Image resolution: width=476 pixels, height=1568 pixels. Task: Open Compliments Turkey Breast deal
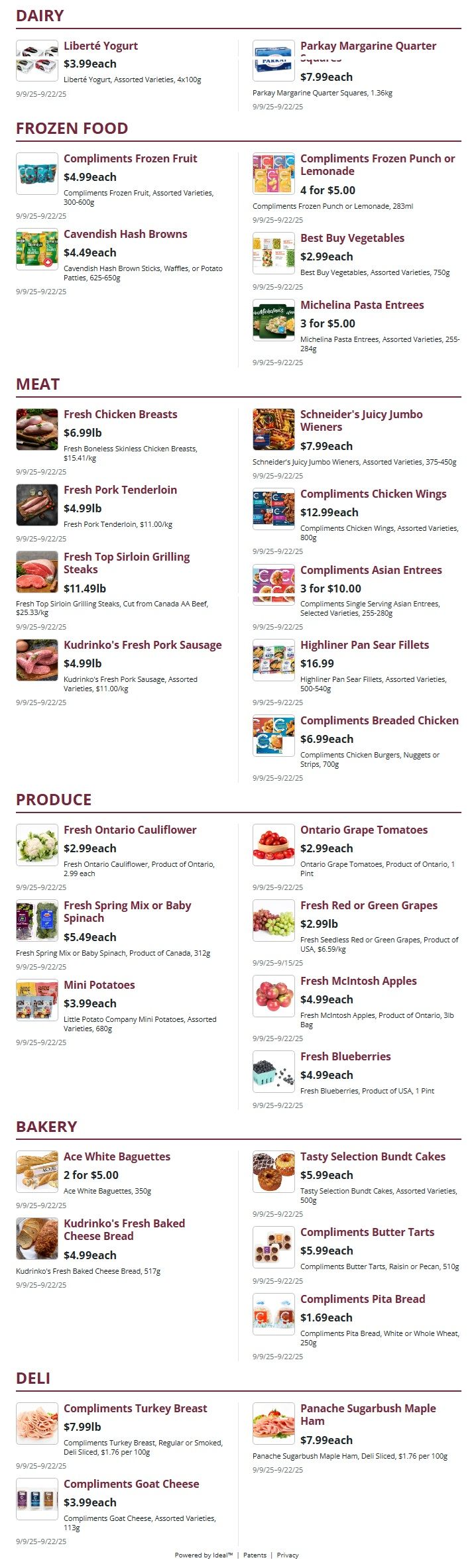(x=135, y=1408)
